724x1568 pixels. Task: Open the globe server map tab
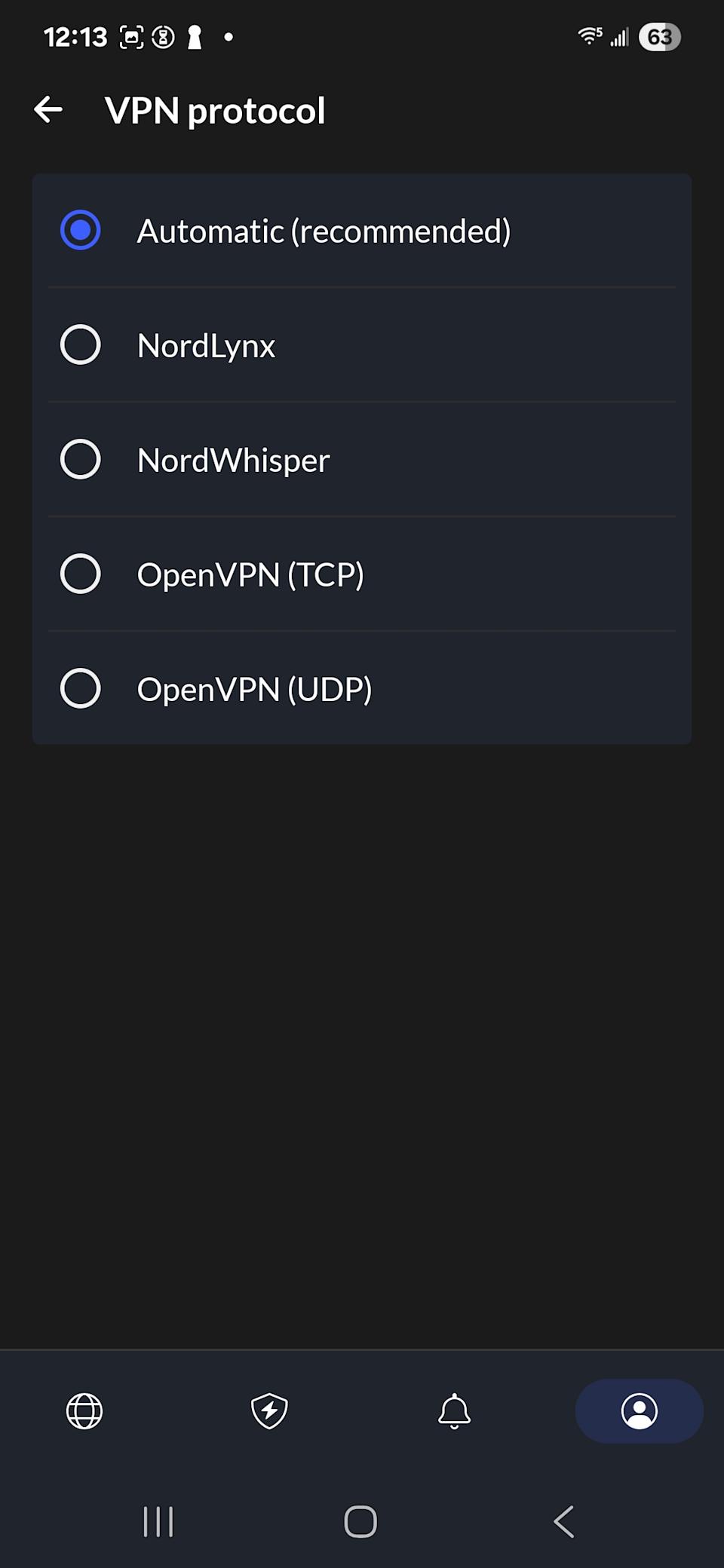point(83,1411)
